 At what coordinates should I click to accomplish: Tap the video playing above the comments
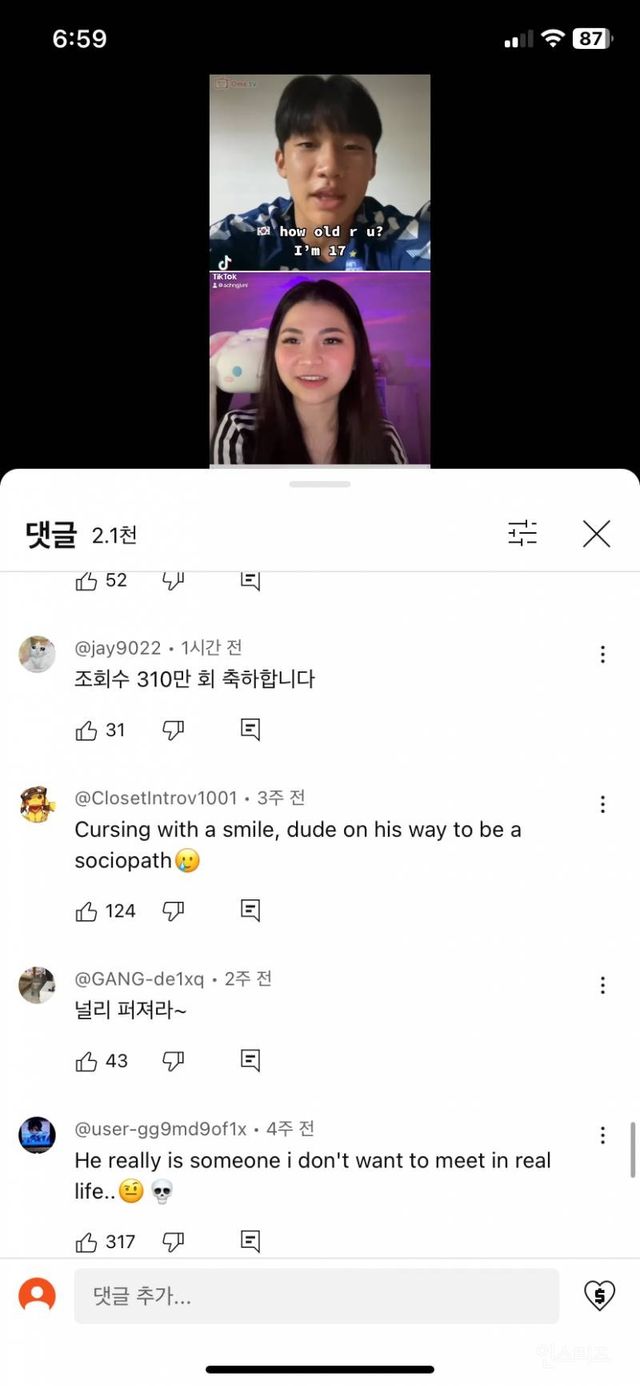coord(320,270)
